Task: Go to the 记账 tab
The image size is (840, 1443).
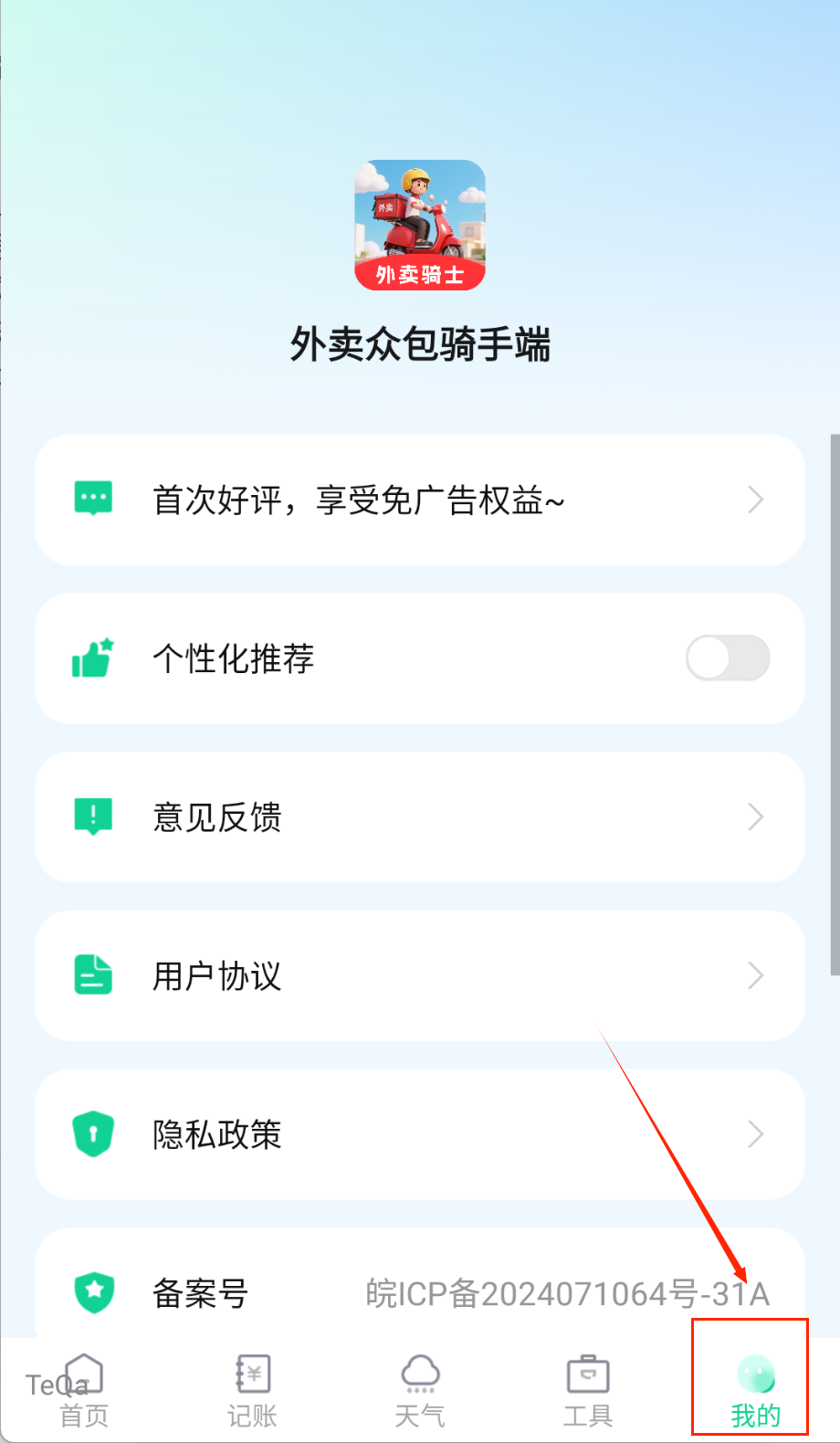Action: click(252, 1390)
